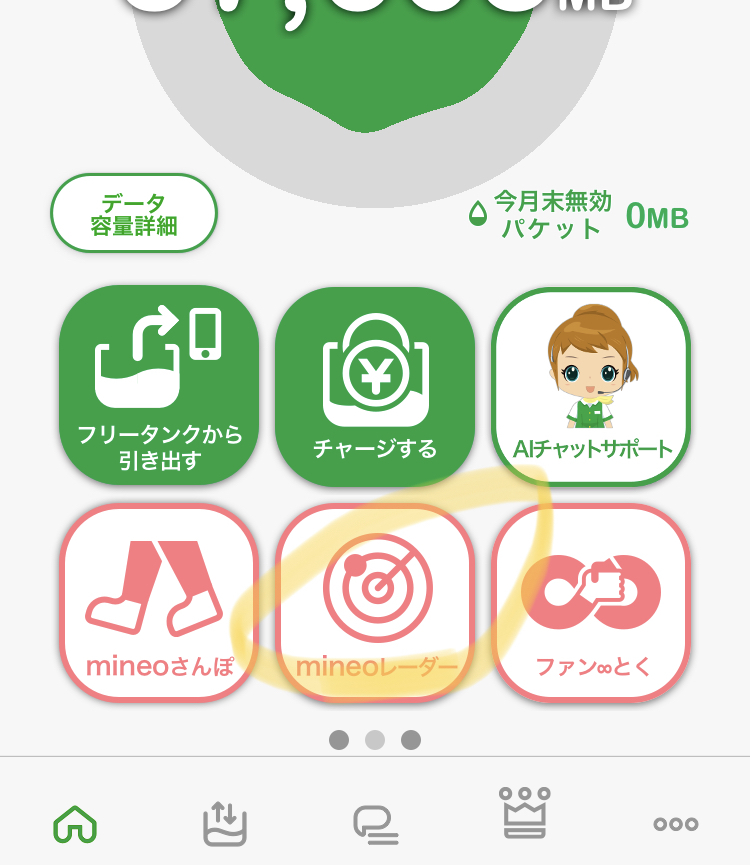Image resolution: width=750 pixels, height=865 pixels.
Task: Select チャージする to add data
Action: point(375,386)
